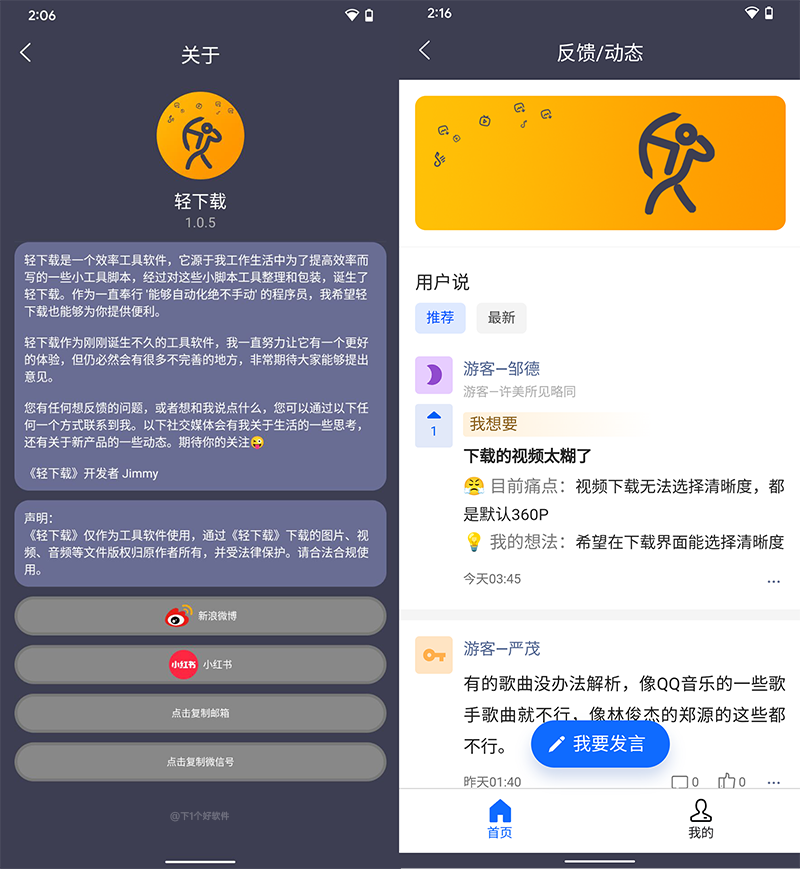The height and width of the screenshot is (869, 800).
Task: Switch to the 我的 tab
Action: point(700,819)
